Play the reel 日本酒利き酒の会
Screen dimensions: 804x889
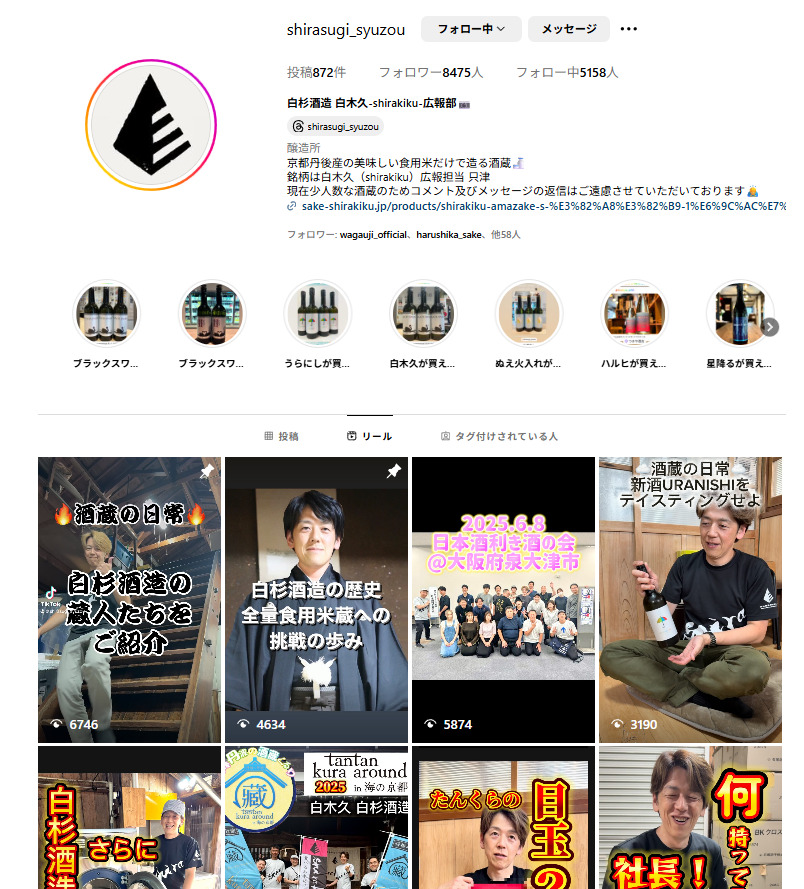coord(503,600)
